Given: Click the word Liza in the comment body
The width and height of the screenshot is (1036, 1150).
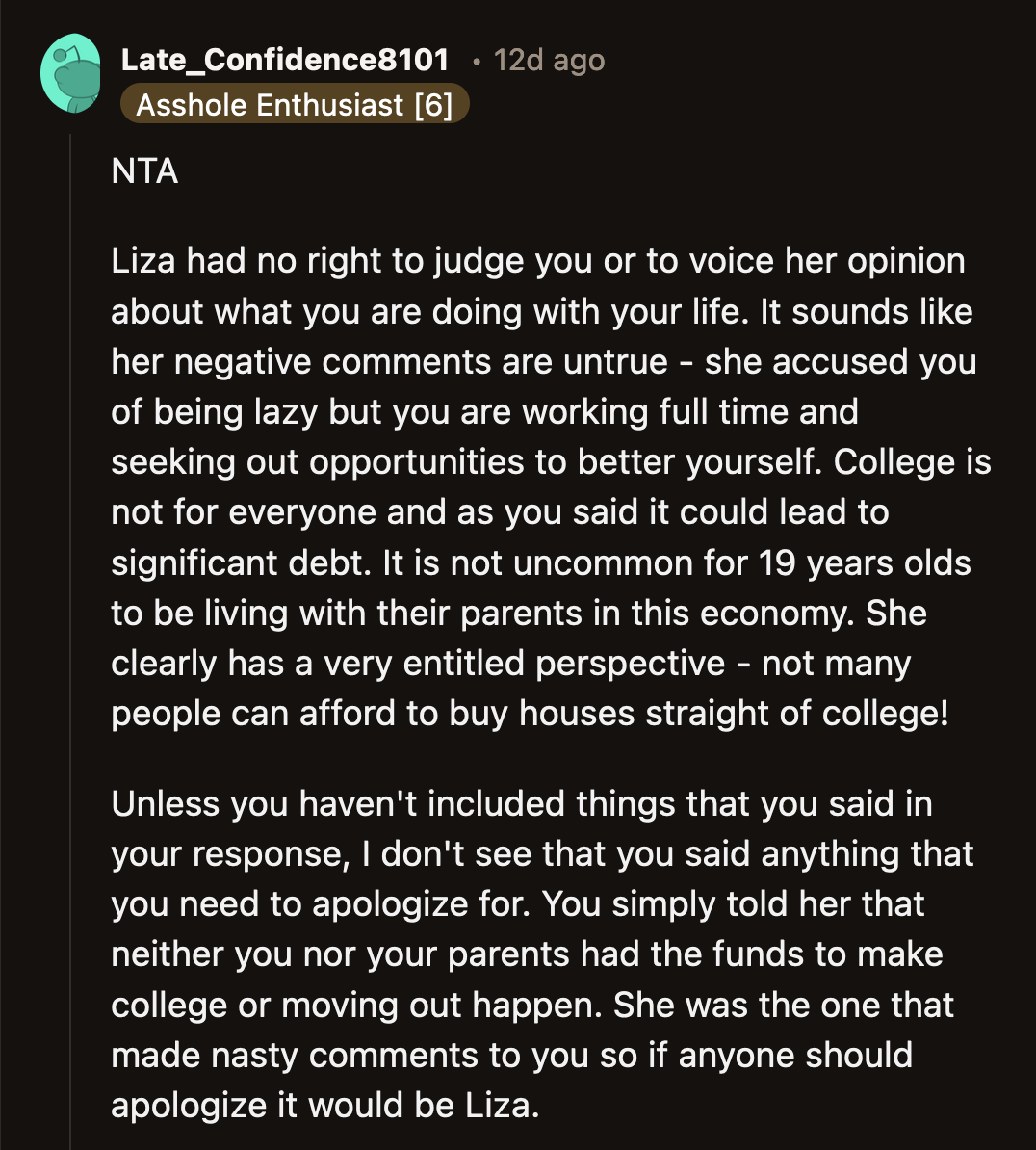Looking at the screenshot, I should coord(142,260).
